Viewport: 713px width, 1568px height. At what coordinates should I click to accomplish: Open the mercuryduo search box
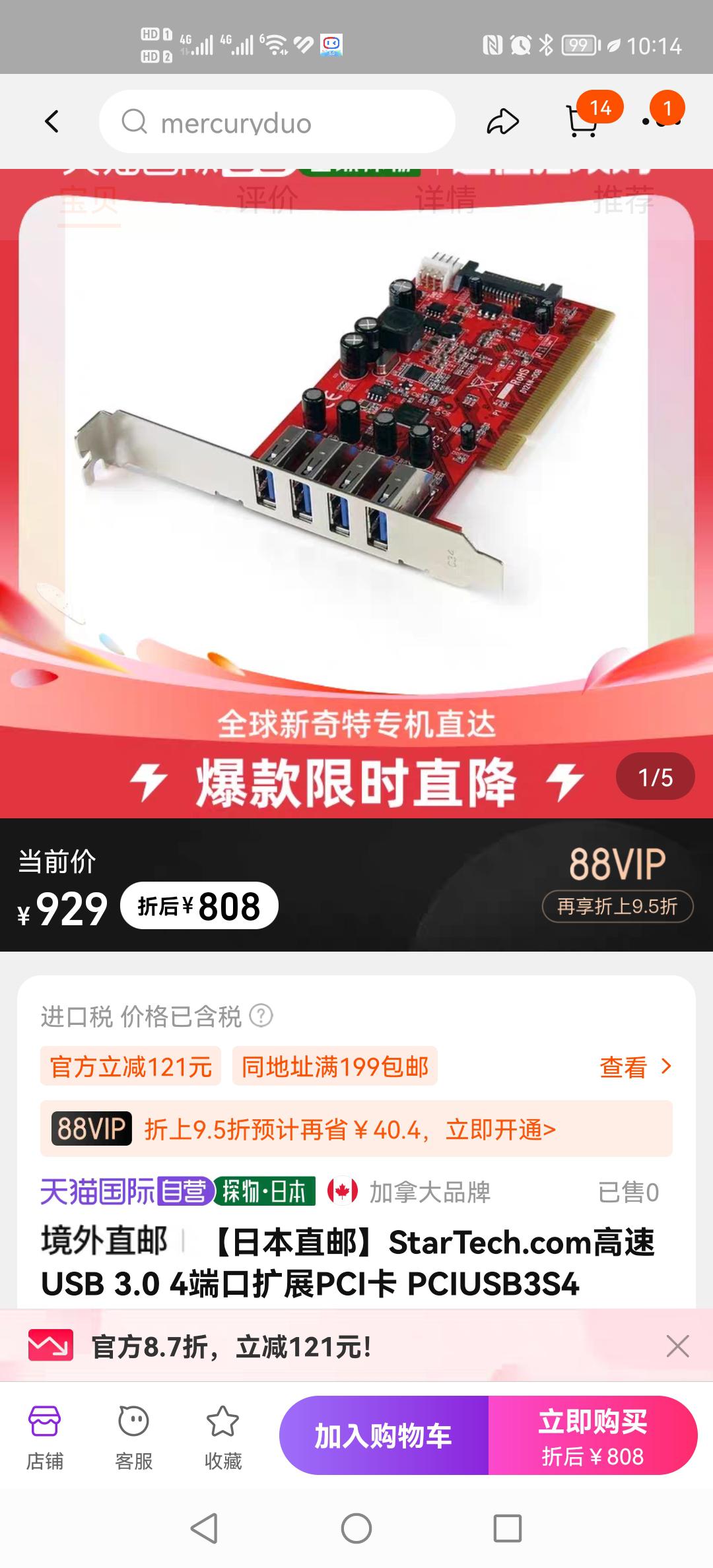pyautogui.click(x=277, y=122)
